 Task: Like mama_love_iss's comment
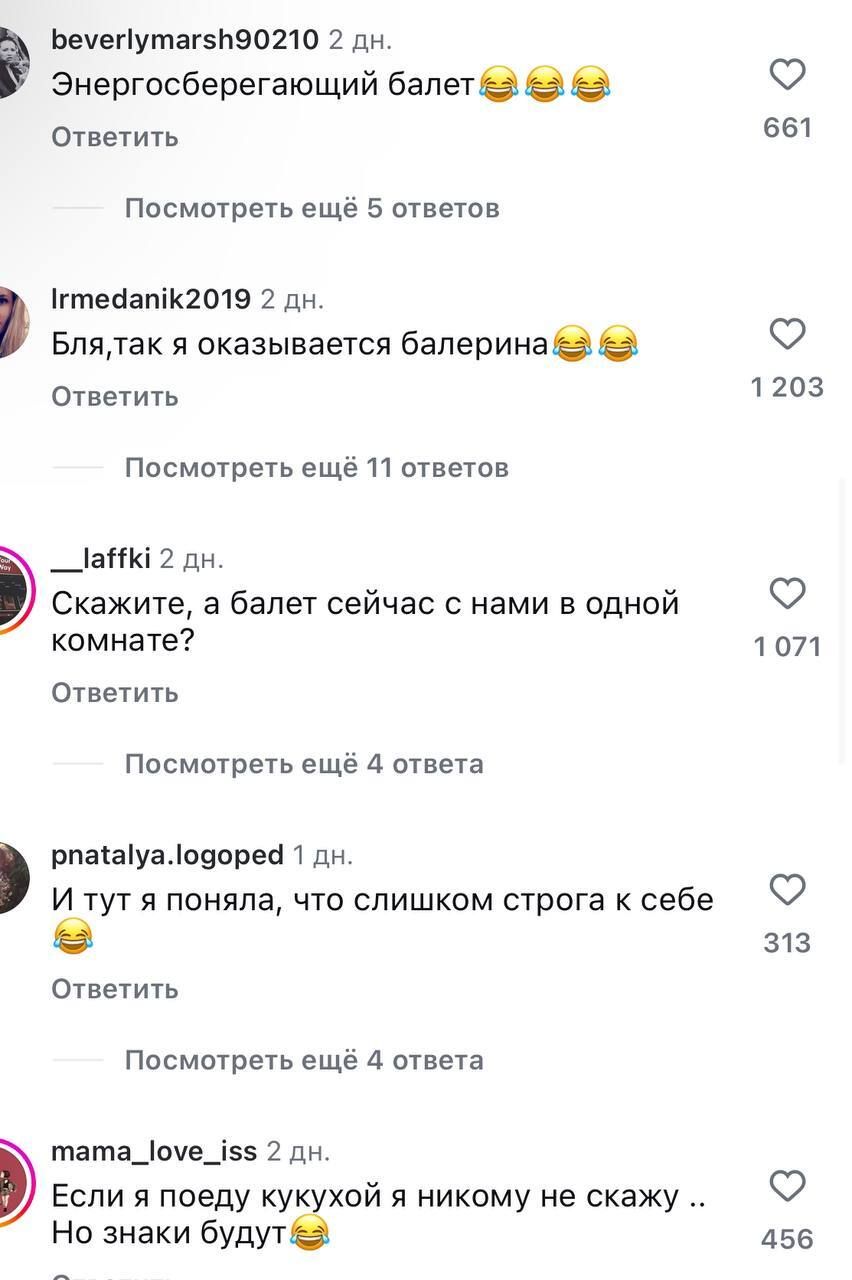click(787, 1187)
